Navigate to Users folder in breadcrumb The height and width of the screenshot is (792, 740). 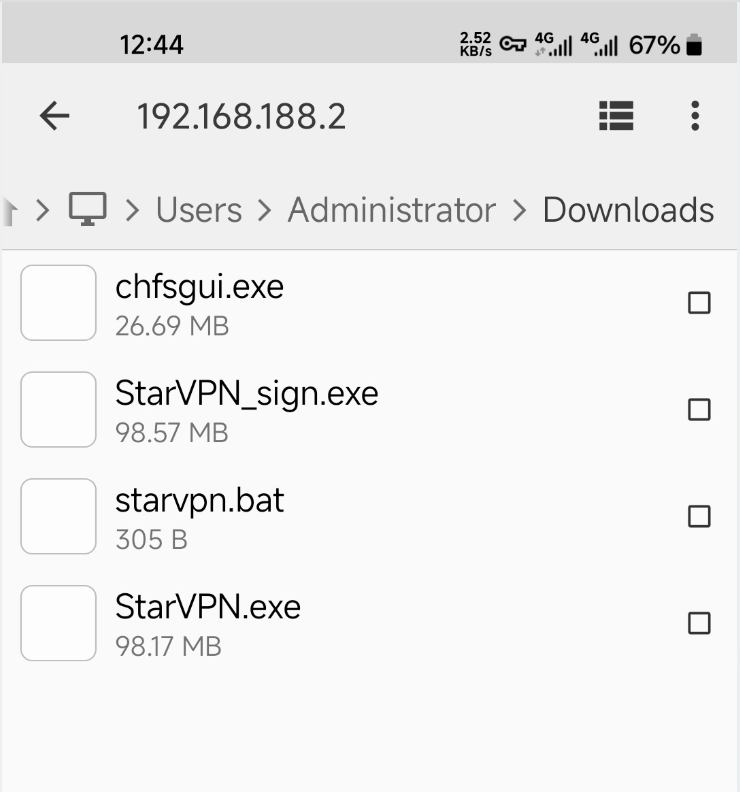click(x=199, y=210)
